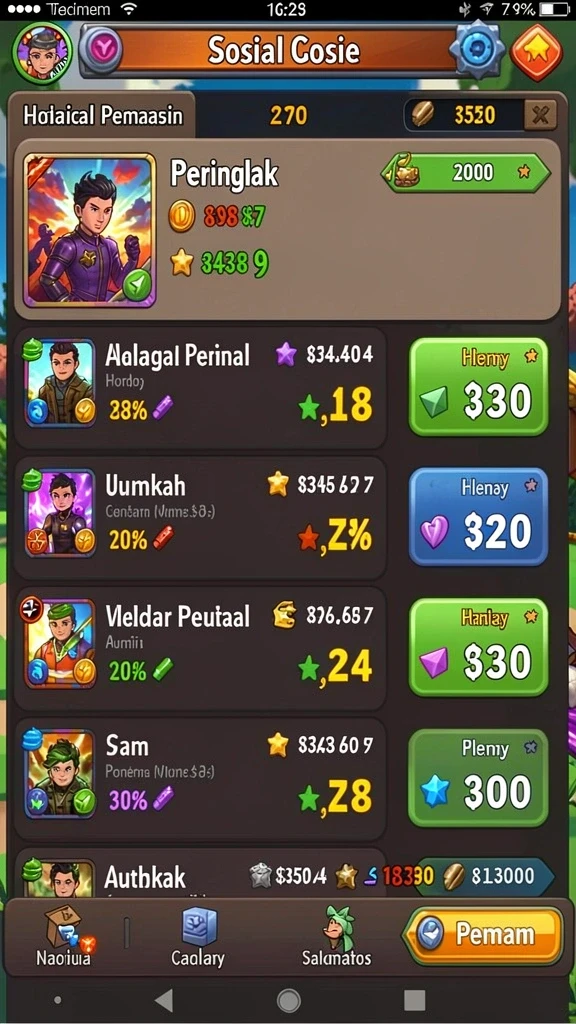Switch to the Caolary tab

[198, 938]
